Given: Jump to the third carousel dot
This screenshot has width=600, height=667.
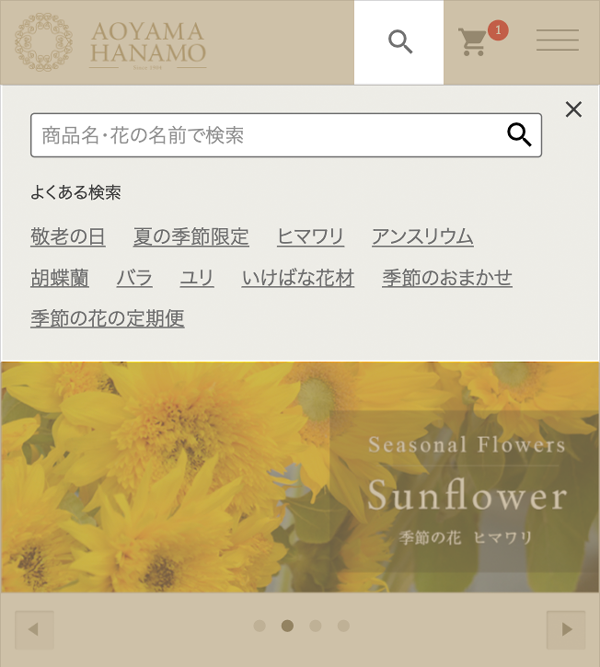Looking at the screenshot, I should coord(316,626).
